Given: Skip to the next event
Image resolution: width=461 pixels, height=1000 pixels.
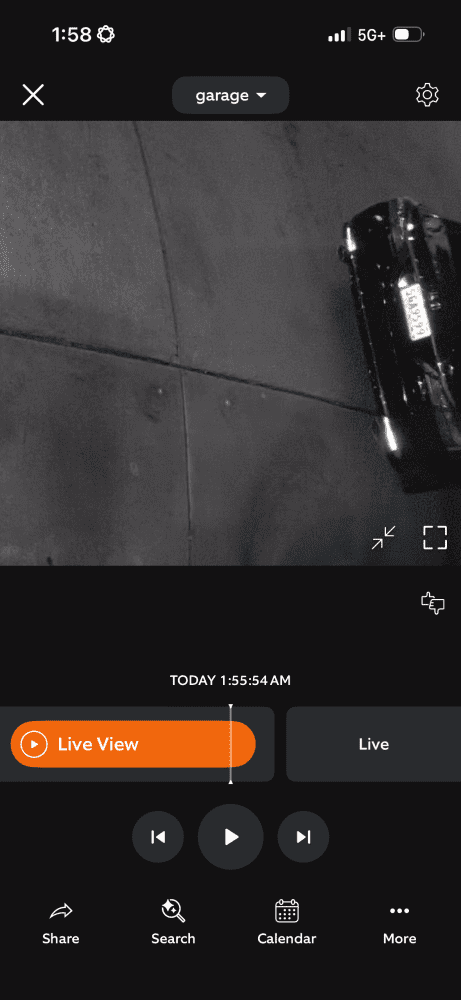Looking at the screenshot, I should [304, 837].
